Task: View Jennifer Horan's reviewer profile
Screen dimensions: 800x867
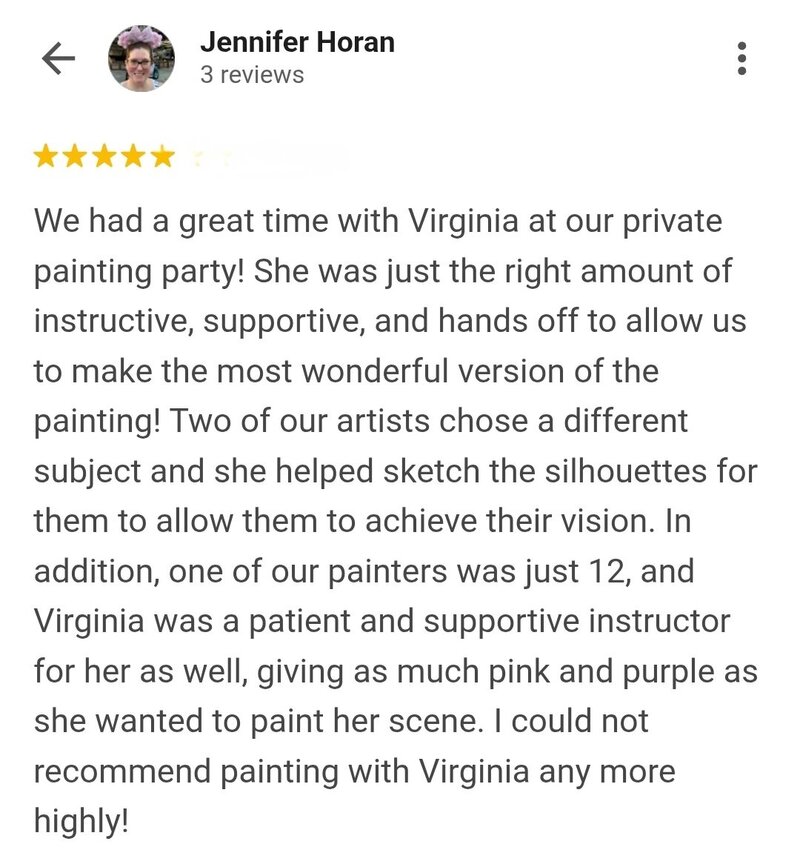Action: [297, 43]
